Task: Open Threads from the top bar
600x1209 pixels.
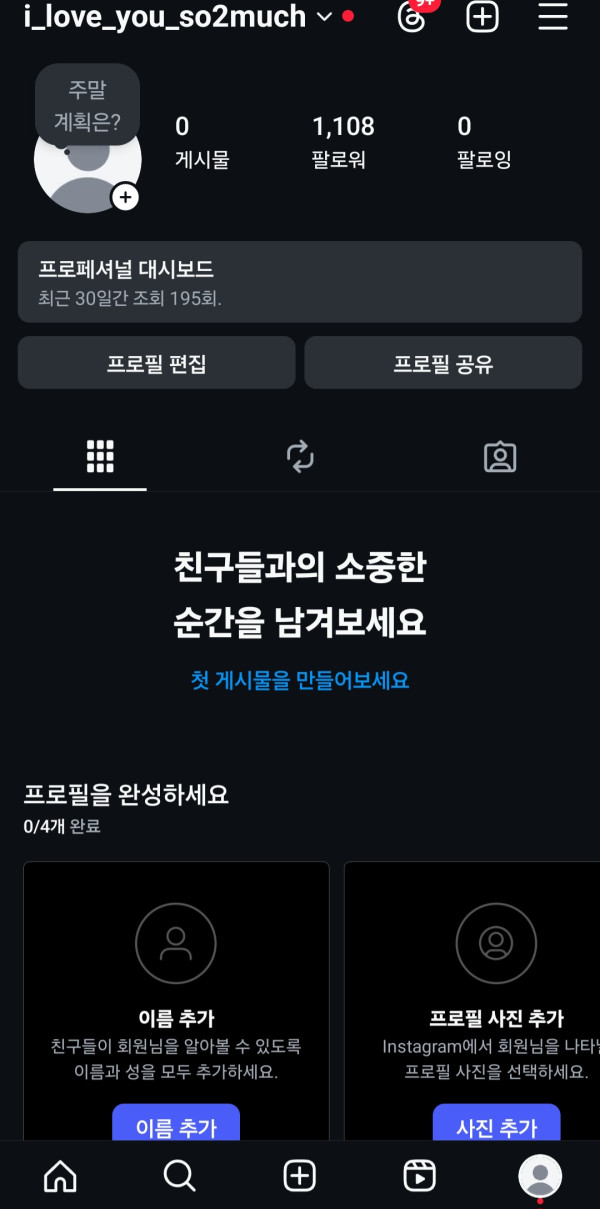Action: coord(413,17)
